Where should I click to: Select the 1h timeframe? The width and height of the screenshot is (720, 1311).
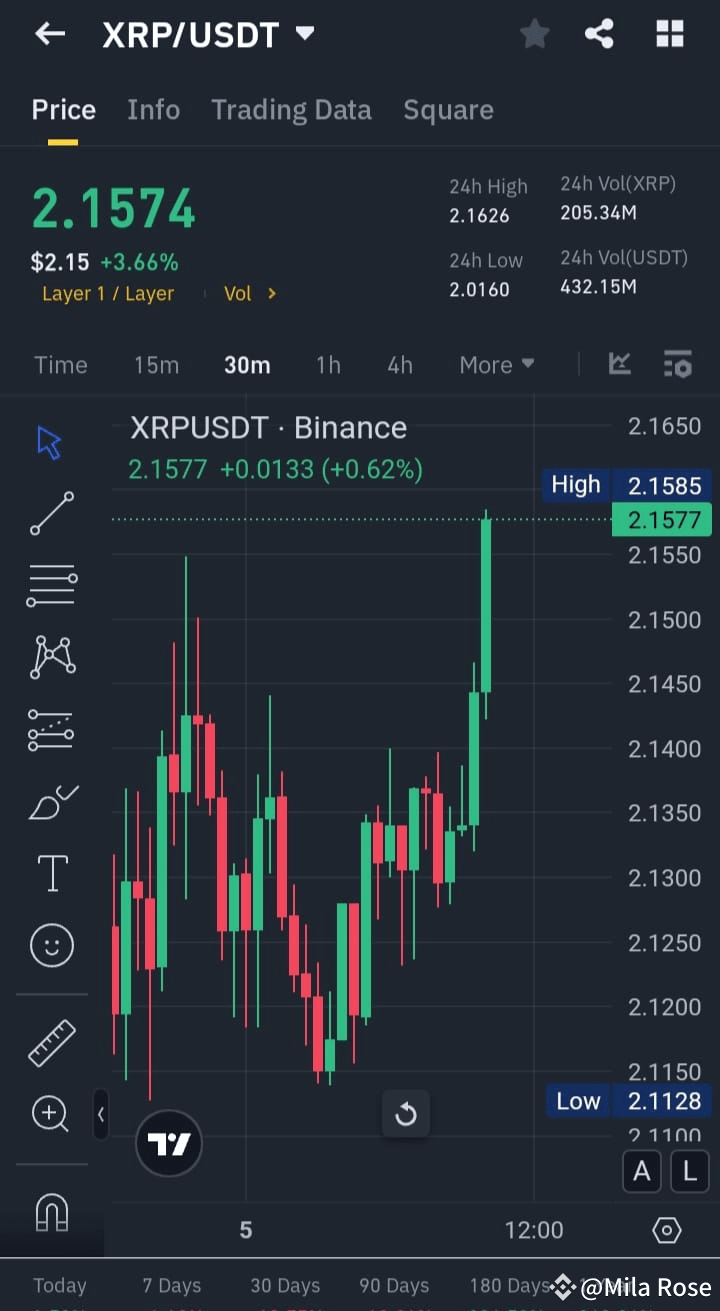pos(328,365)
